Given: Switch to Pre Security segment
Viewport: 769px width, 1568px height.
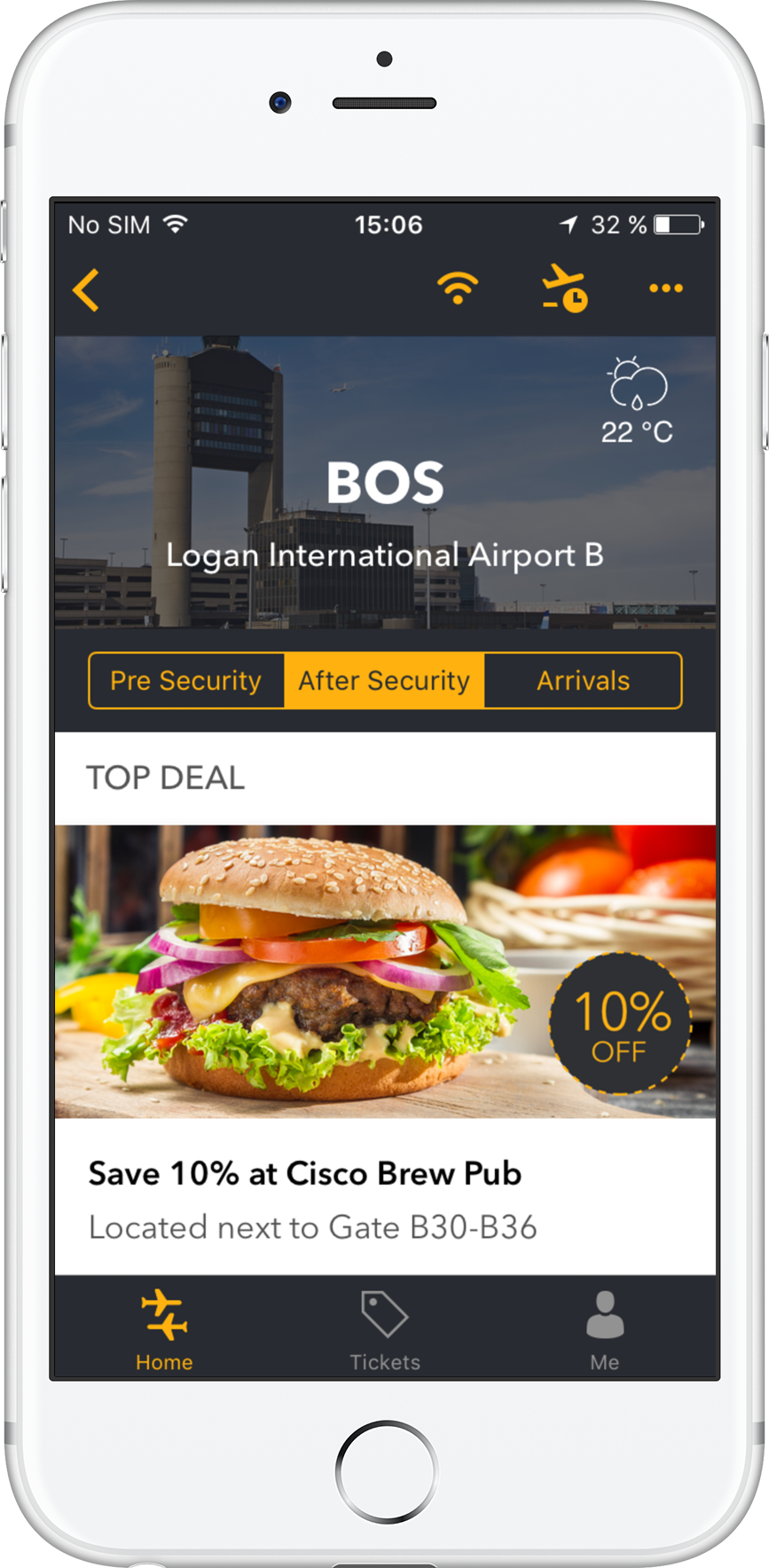Looking at the screenshot, I should 186,681.
